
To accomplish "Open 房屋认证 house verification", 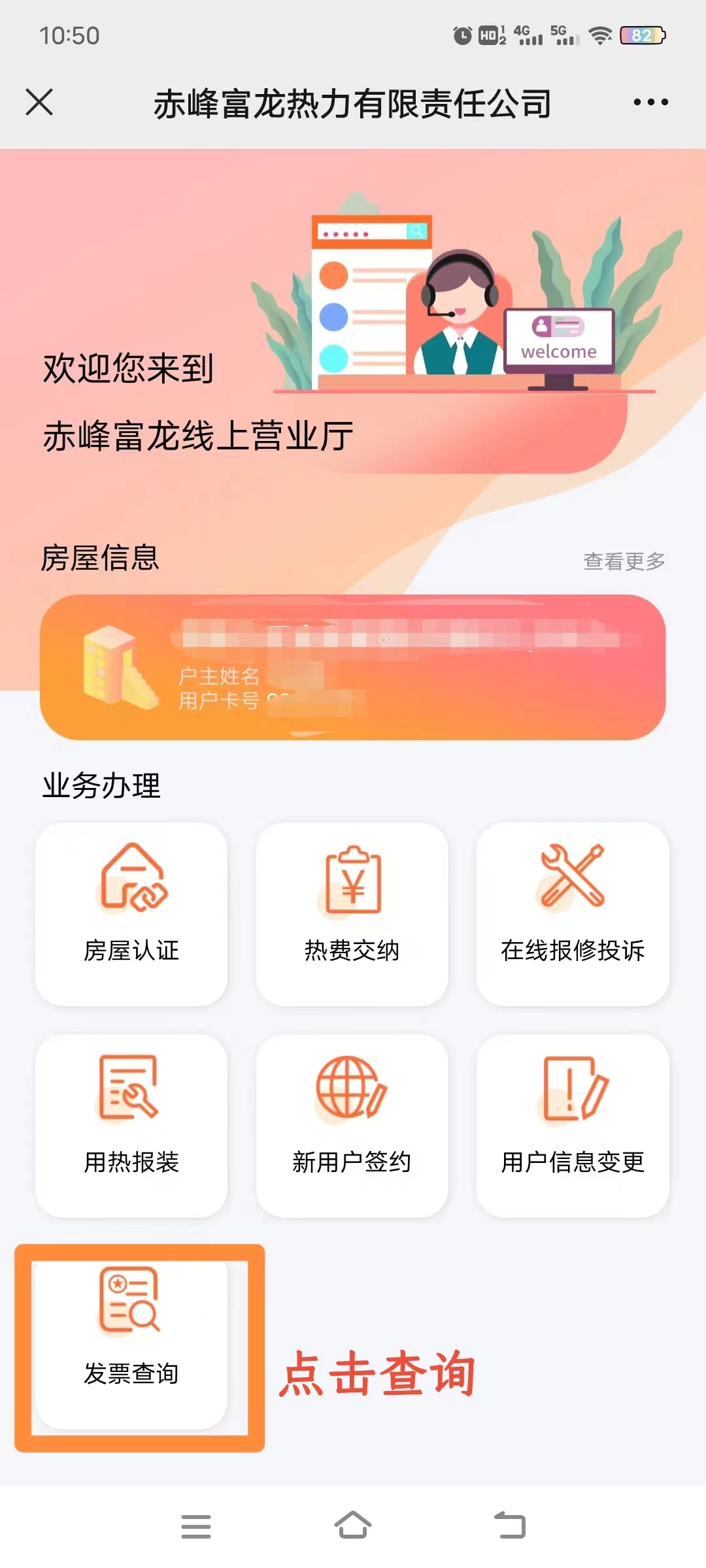I will point(131,913).
